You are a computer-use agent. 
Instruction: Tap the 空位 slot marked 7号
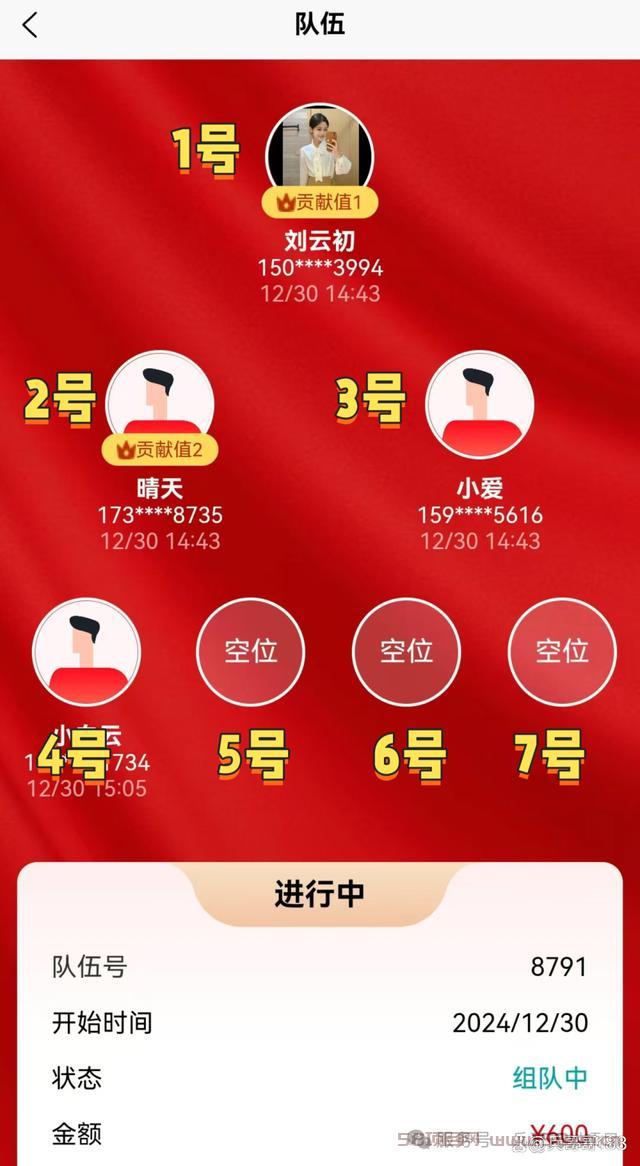point(562,651)
